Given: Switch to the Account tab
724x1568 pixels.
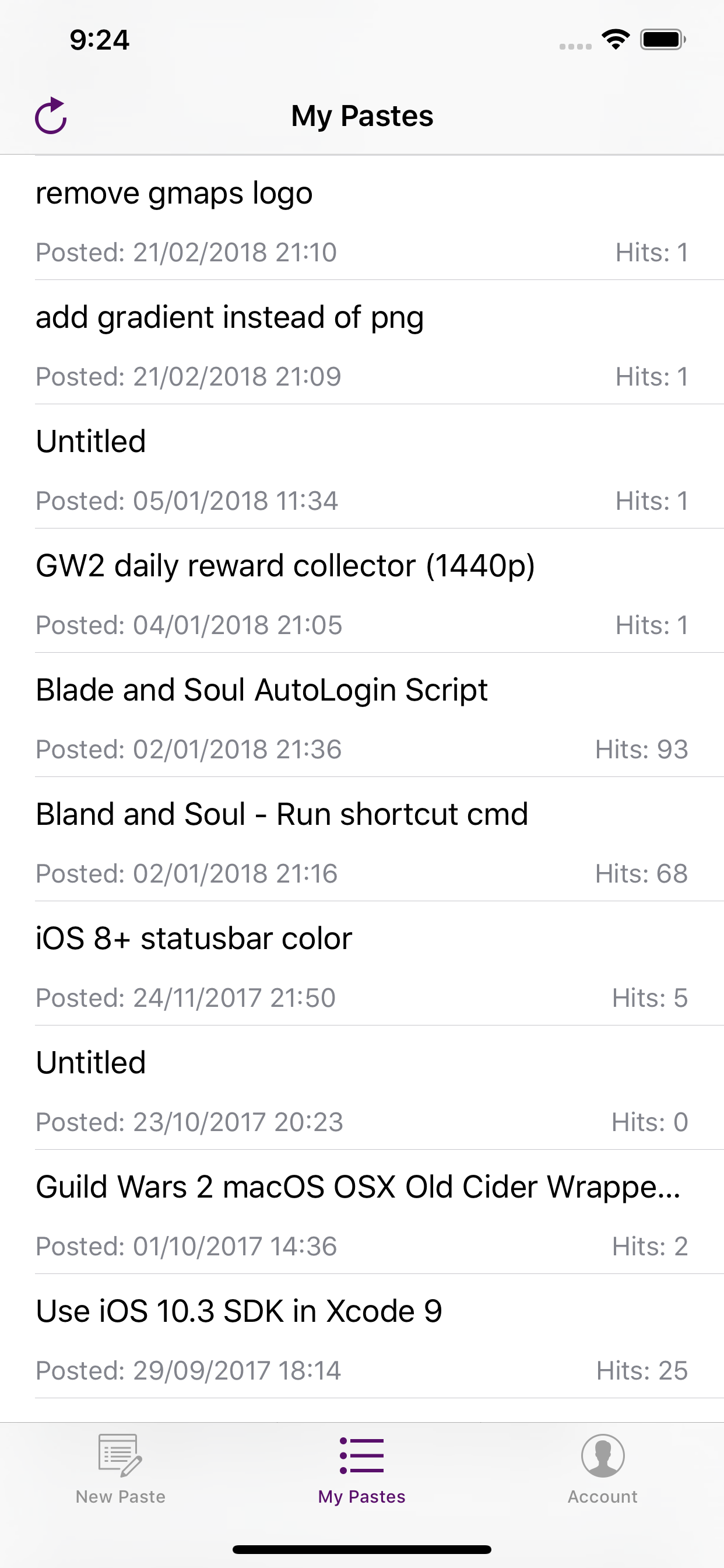Looking at the screenshot, I should pyautogui.click(x=602, y=1473).
